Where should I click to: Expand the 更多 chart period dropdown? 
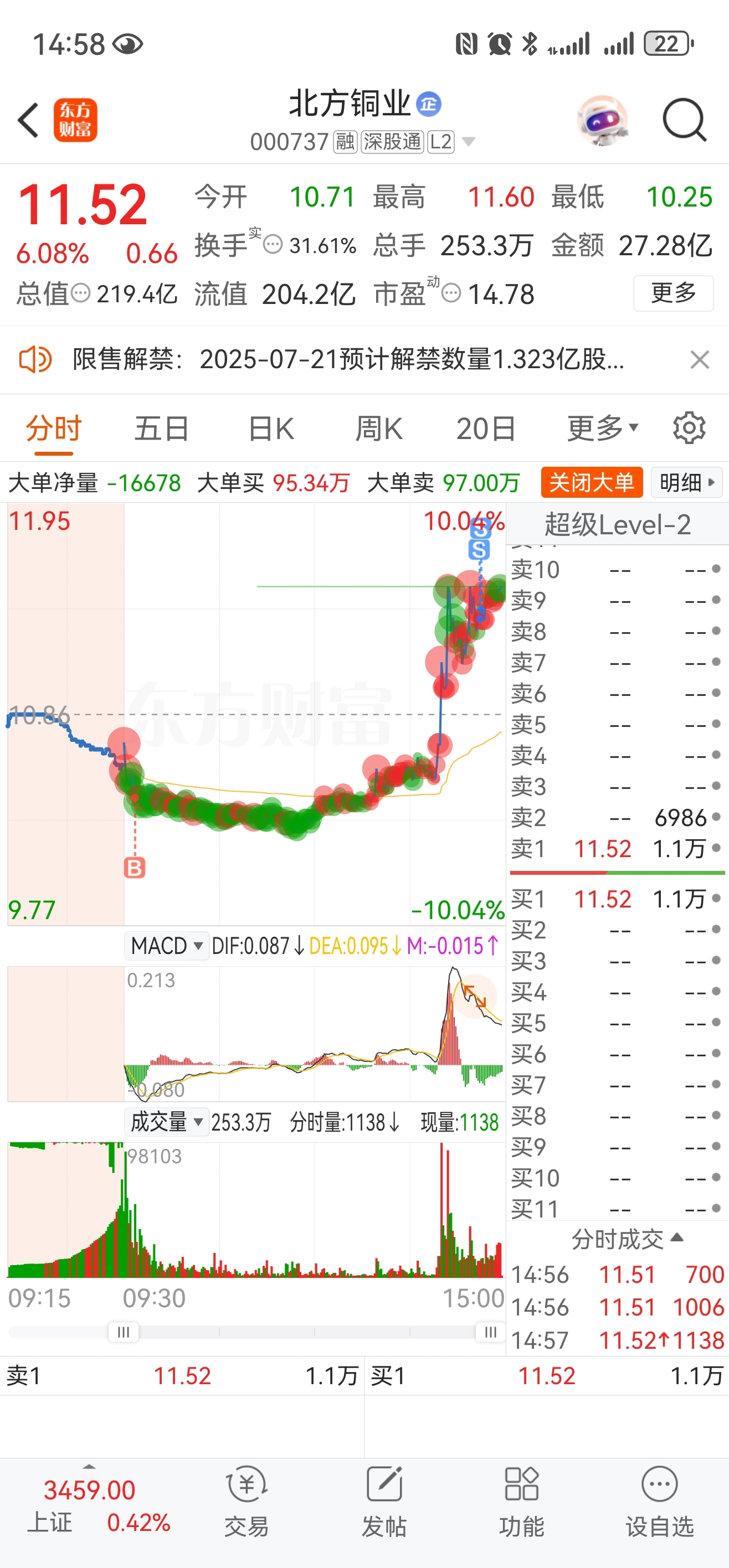(603, 429)
